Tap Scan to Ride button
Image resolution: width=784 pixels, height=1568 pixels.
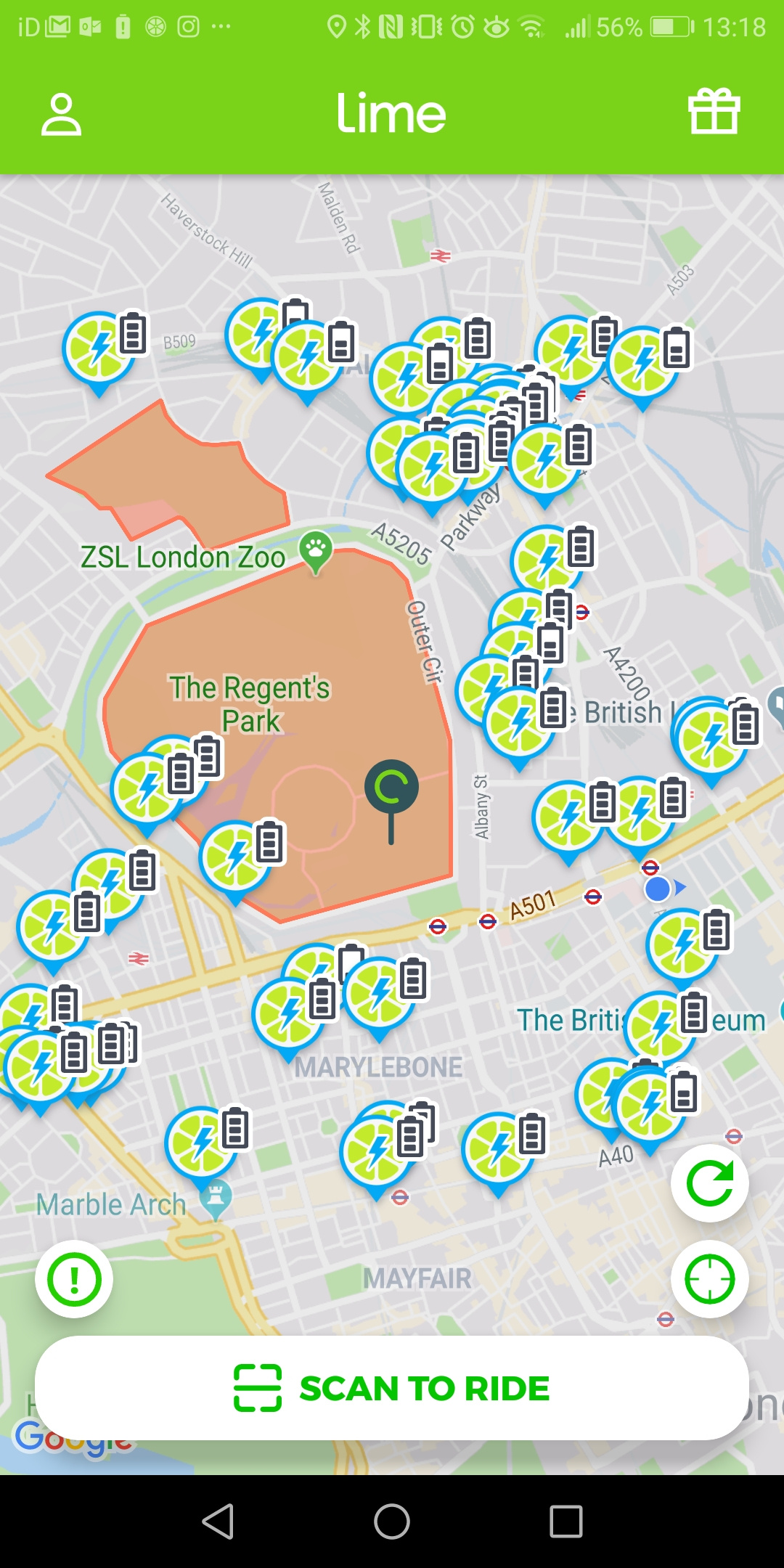[x=392, y=1388]
